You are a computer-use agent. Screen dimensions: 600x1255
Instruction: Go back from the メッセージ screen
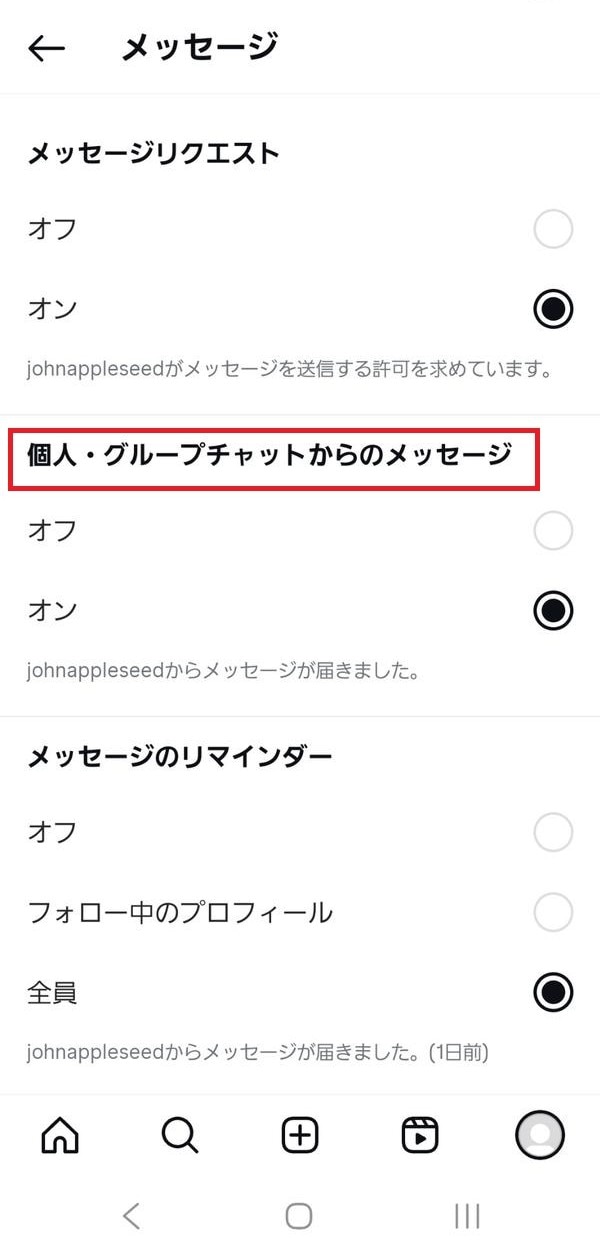click(x=46, y=48)
